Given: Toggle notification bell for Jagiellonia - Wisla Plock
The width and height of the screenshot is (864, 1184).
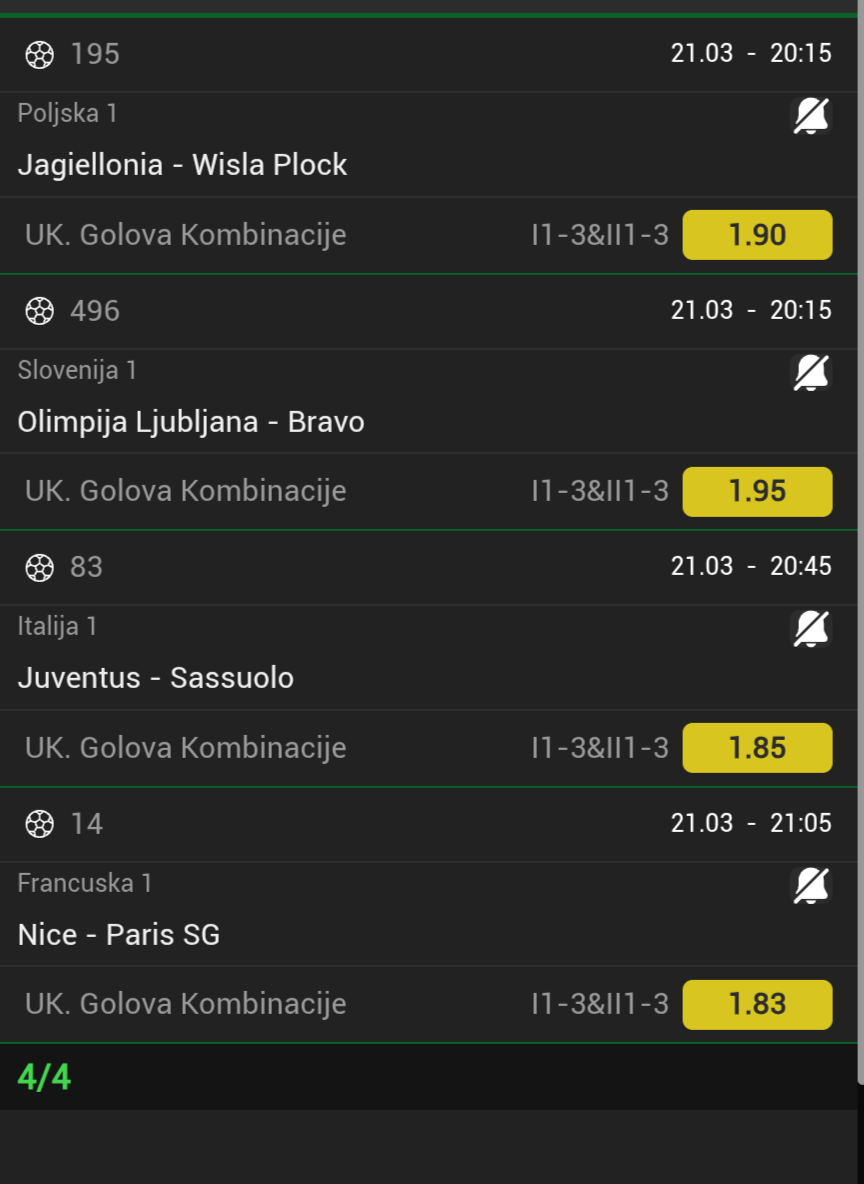Looking at the screenshot, I should click(810, 117).
